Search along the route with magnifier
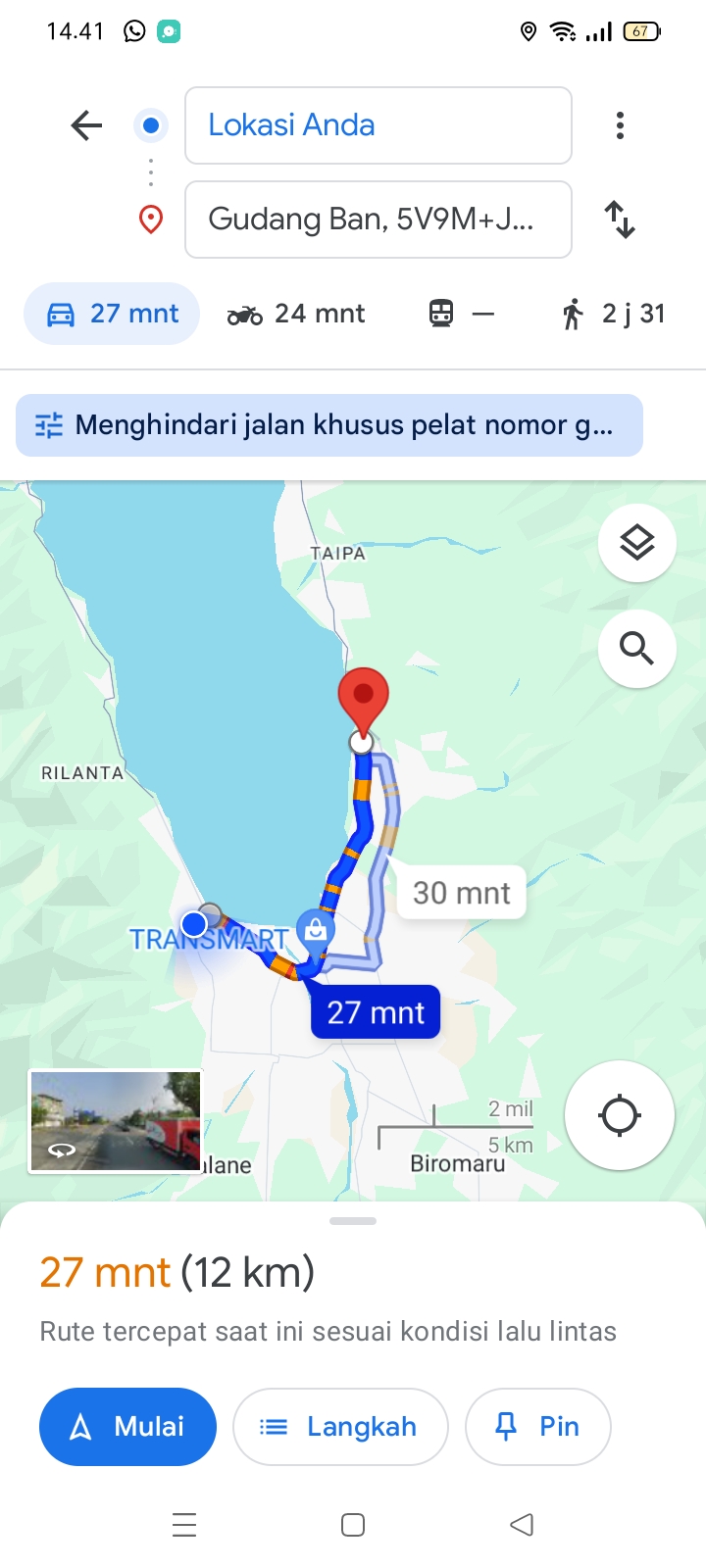The width and height of the screenshot is (706, 1568). 637,648
